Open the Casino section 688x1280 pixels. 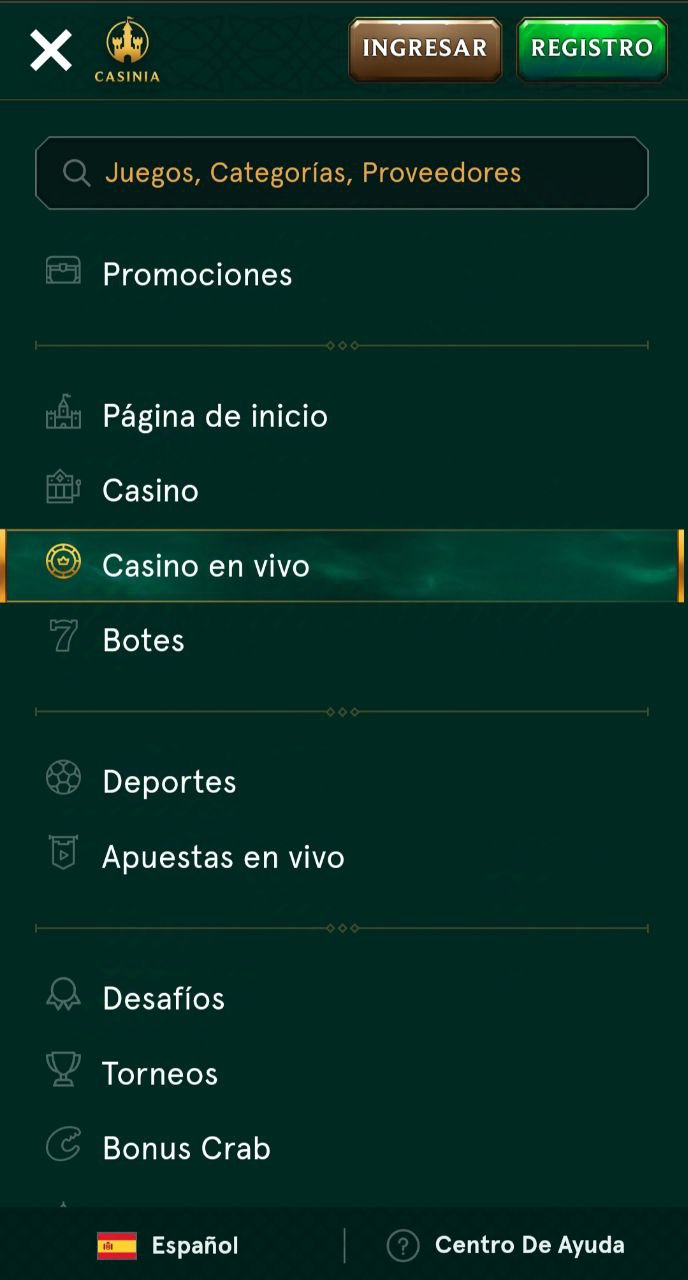click(x=344, y=491)
